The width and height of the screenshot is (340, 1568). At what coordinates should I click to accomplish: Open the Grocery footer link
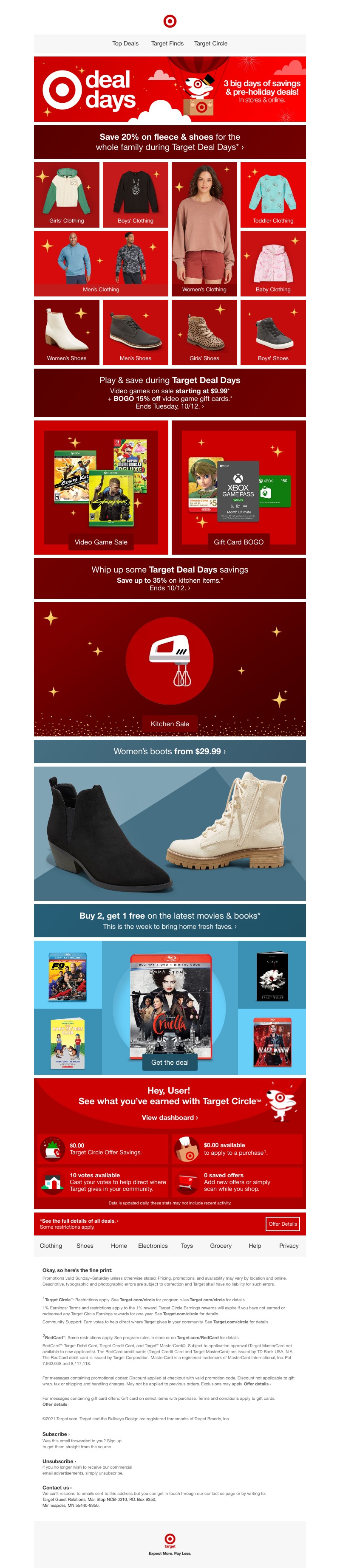coord(221,1246)
